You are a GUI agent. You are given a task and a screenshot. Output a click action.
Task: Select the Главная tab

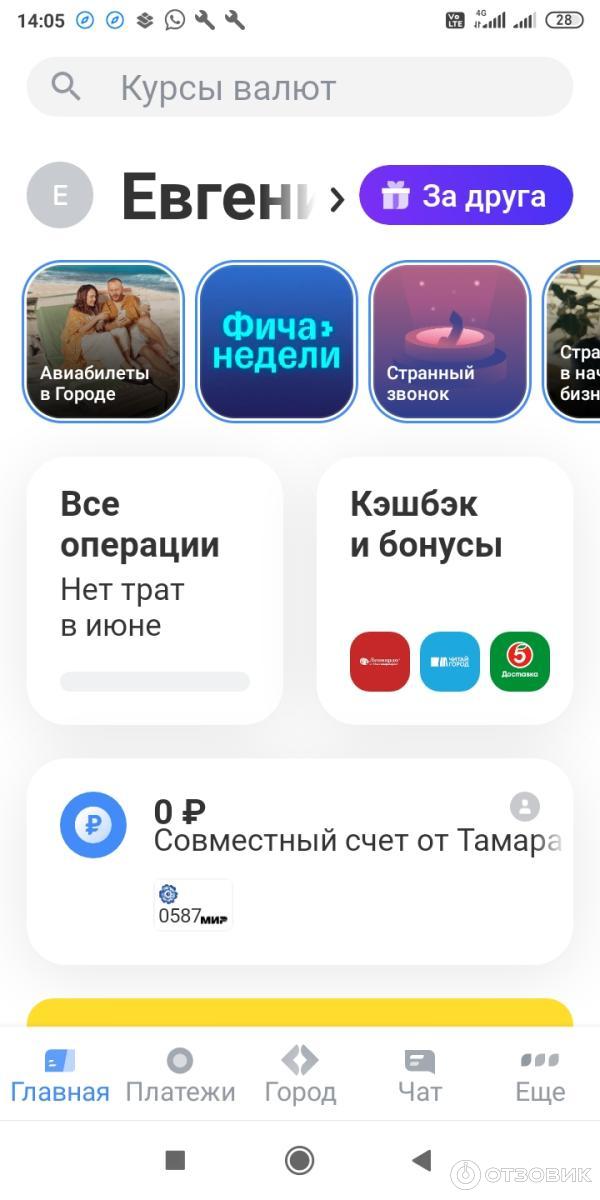click(x=60, y=1075)
